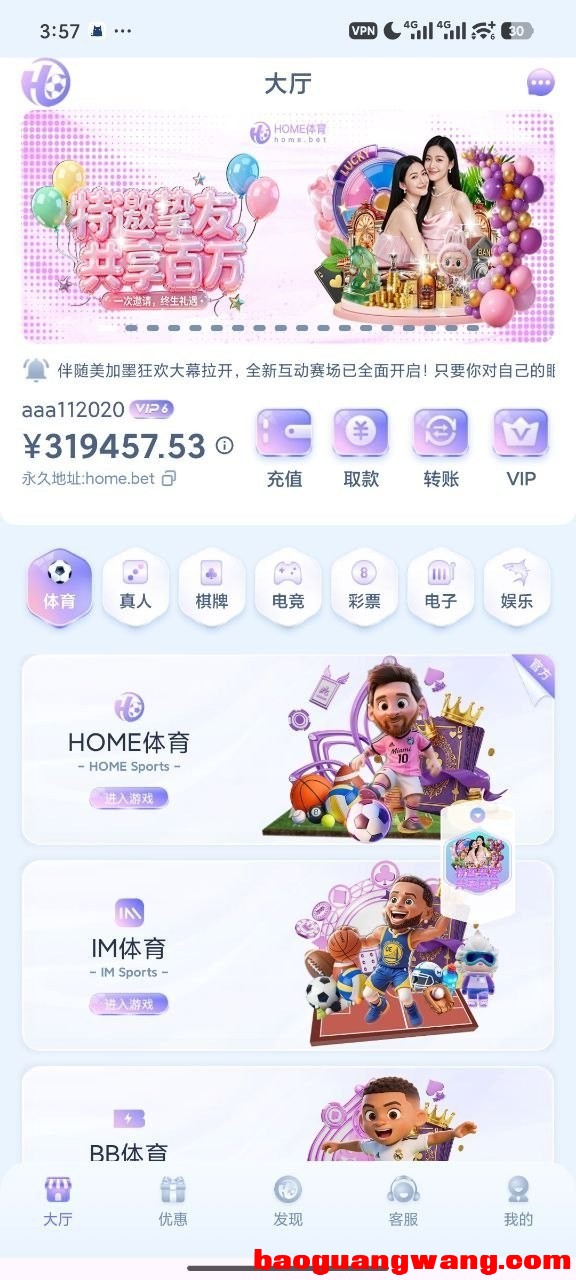Enter the HOME体育 game
Image resolution: width=576 pixels, height=1280 pixels.
[129, 798]
